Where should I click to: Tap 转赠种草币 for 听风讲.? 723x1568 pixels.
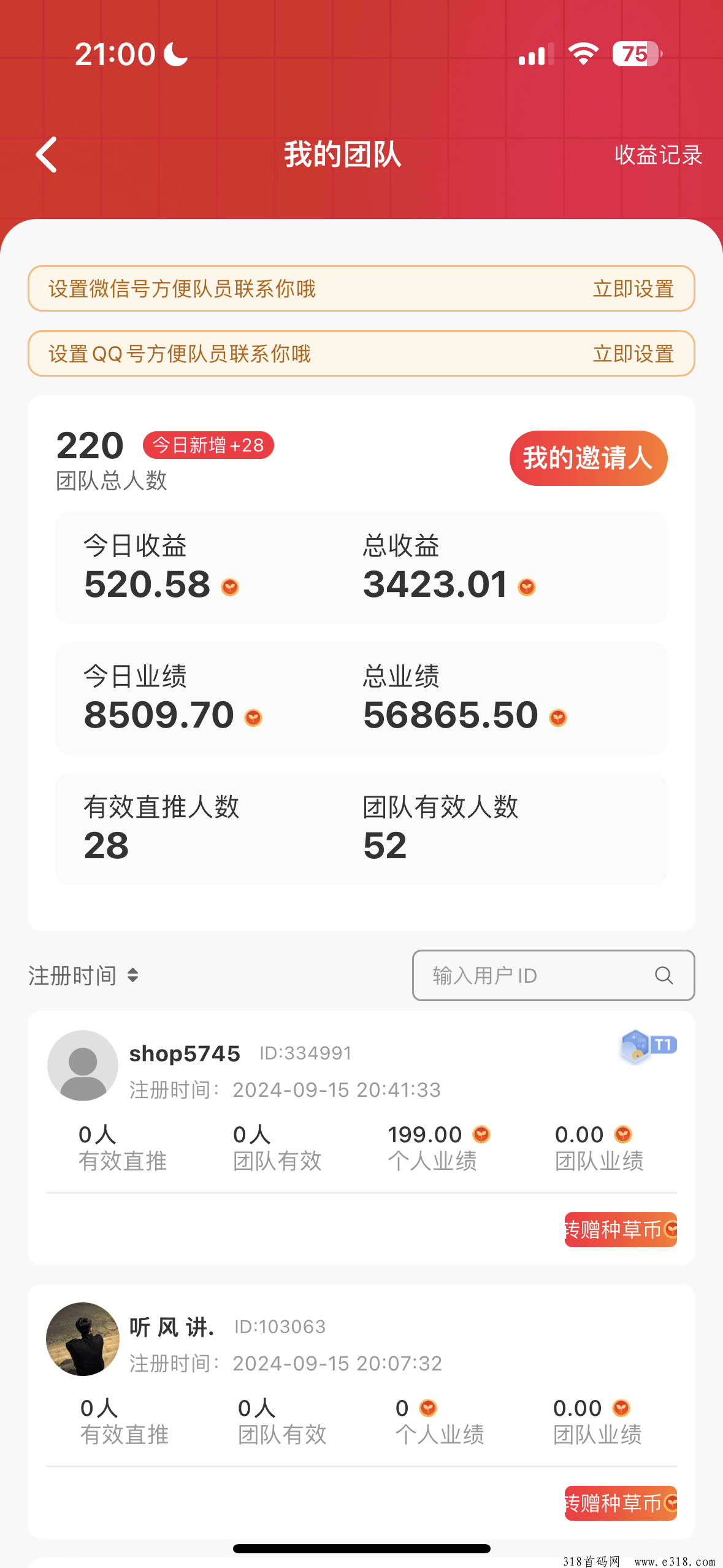point(621,1503)
